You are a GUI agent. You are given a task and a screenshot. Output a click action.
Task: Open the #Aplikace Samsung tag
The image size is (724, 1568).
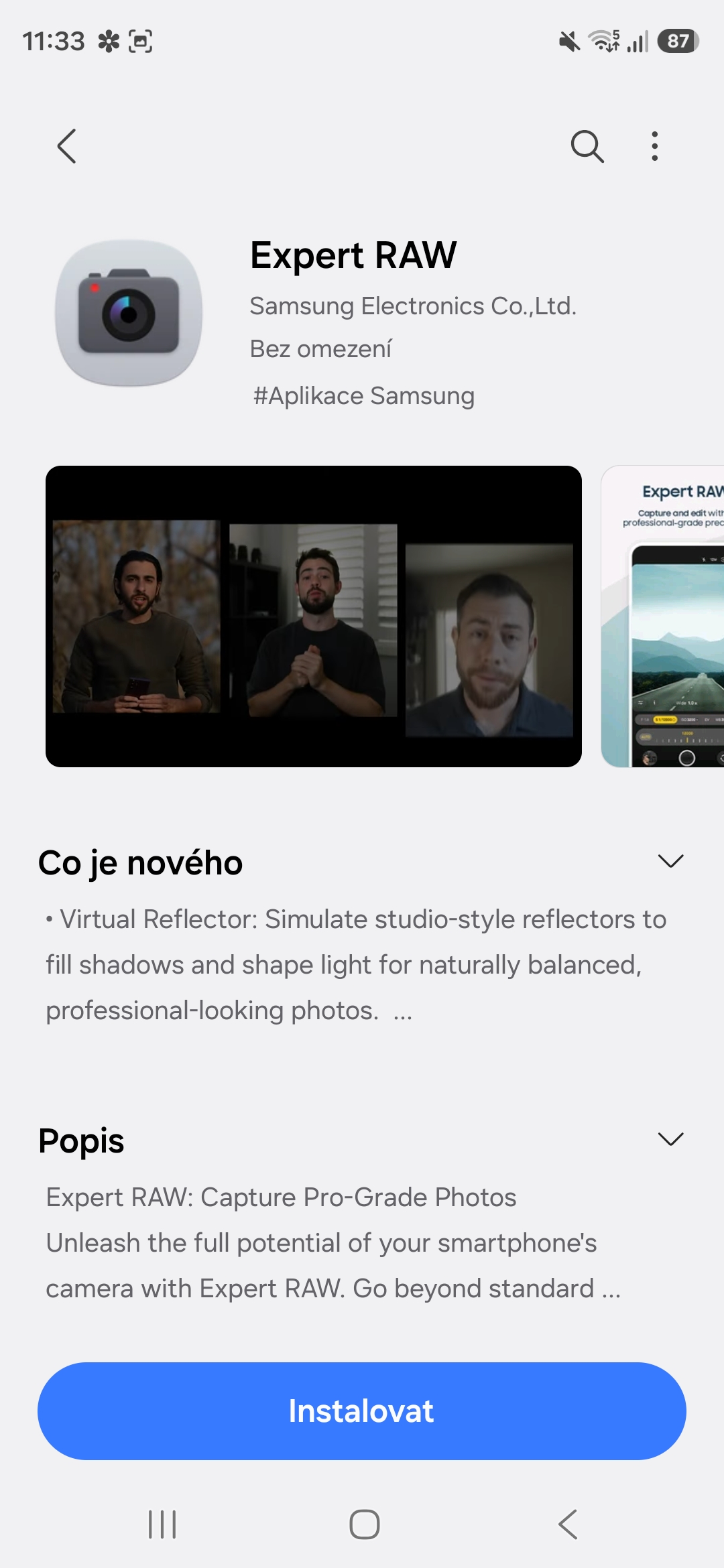click(x=363, y=396)
